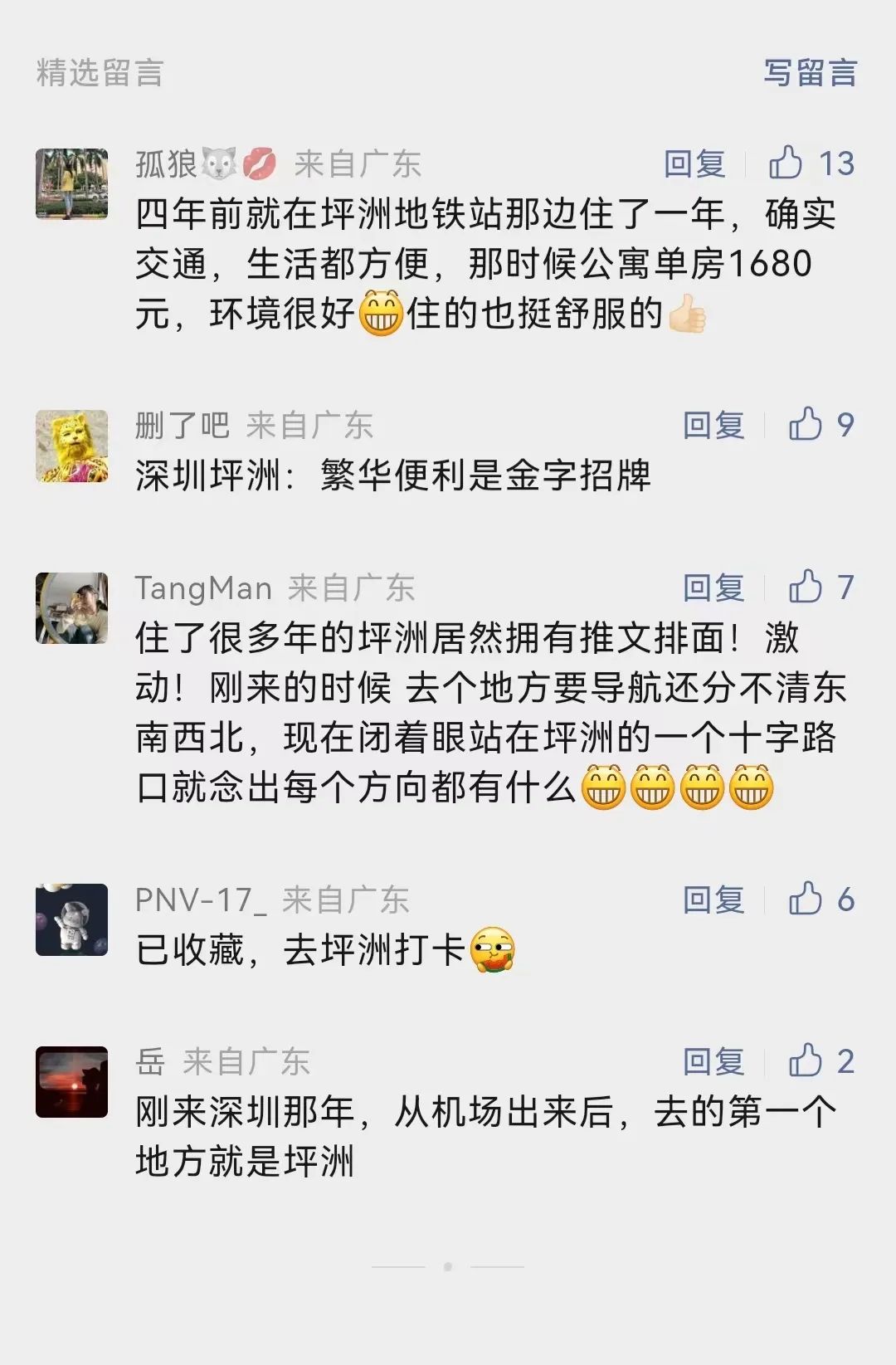This screenshot has height=1365, width=896.
Task: Tap the avatar of PNV-17_
Action: pos(72,919)
